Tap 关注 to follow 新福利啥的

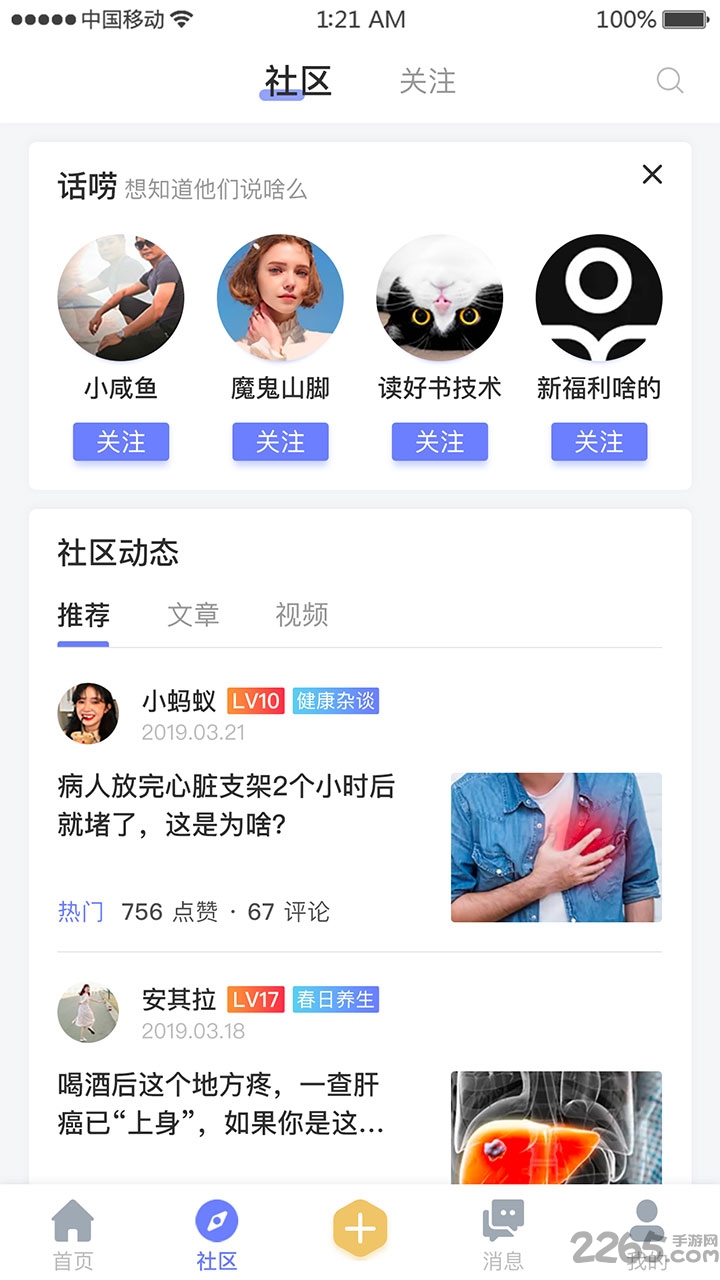[600, 442]
